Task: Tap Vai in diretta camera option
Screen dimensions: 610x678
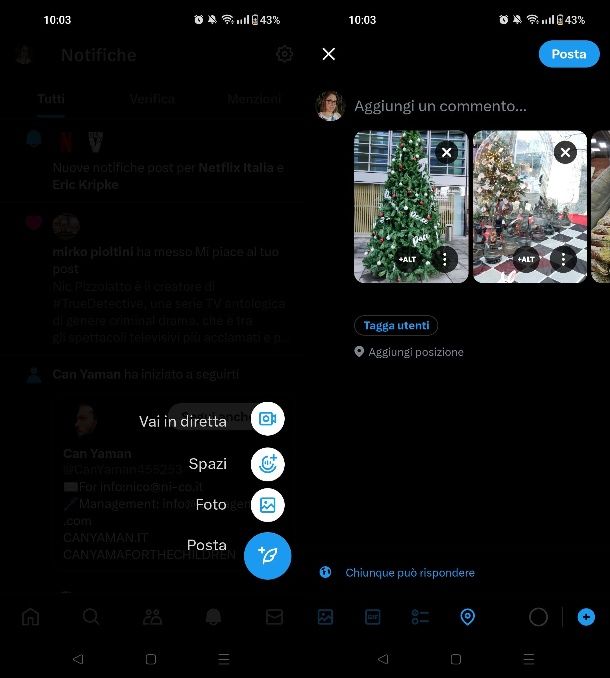Action: point(267,420)
